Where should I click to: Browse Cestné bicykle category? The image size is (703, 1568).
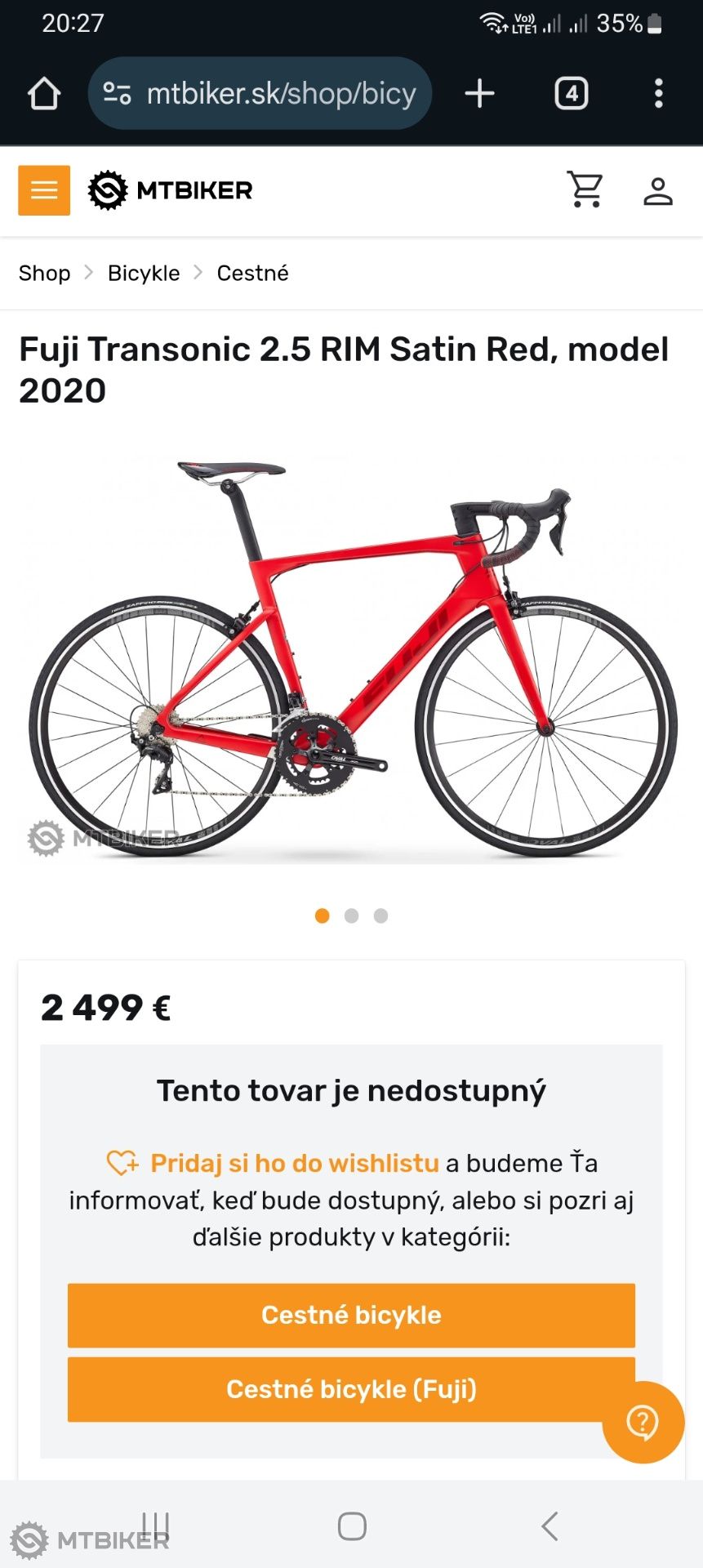coord(351,1315)
